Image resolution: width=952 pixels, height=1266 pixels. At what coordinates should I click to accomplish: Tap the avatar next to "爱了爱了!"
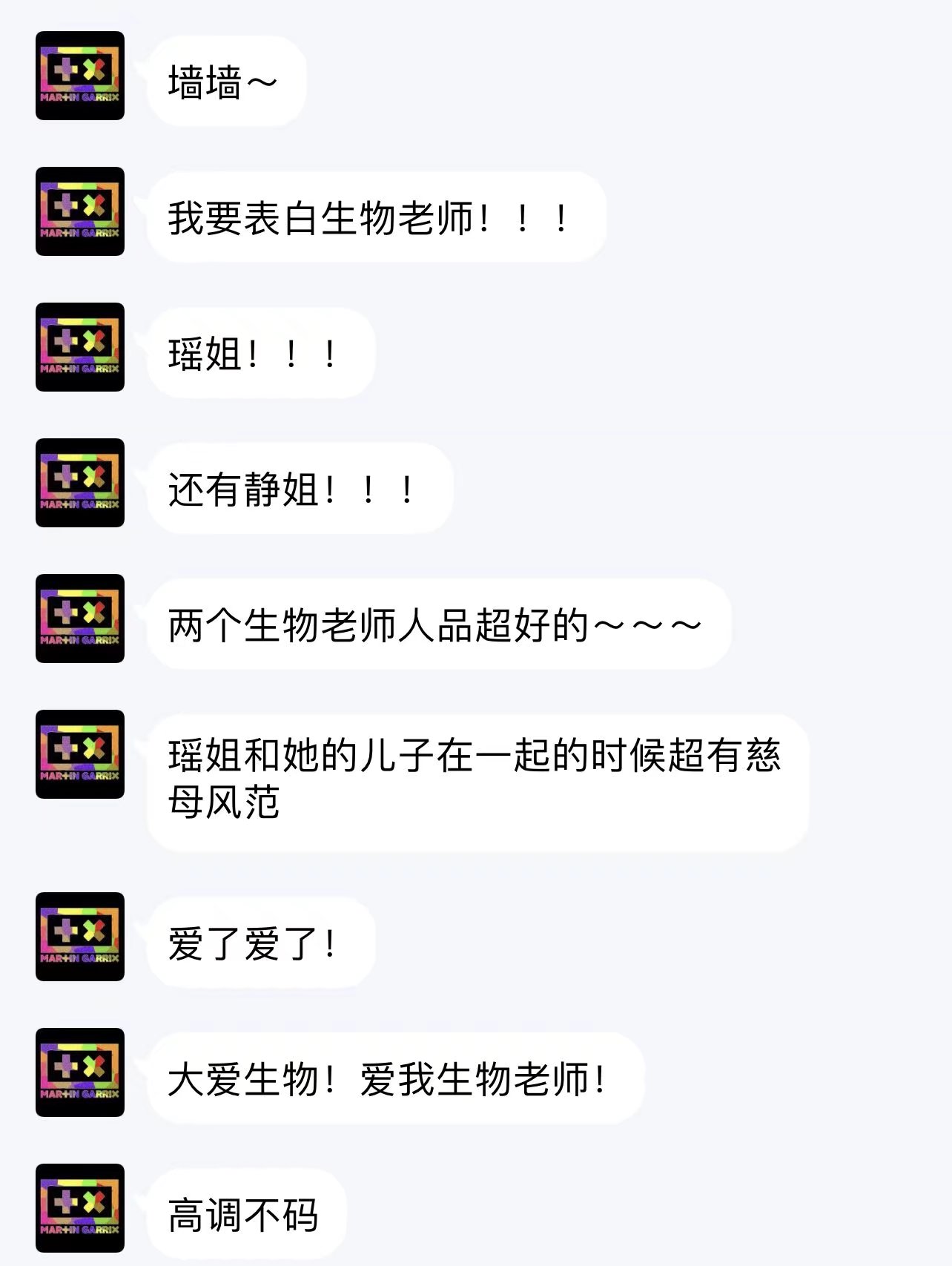80,937
